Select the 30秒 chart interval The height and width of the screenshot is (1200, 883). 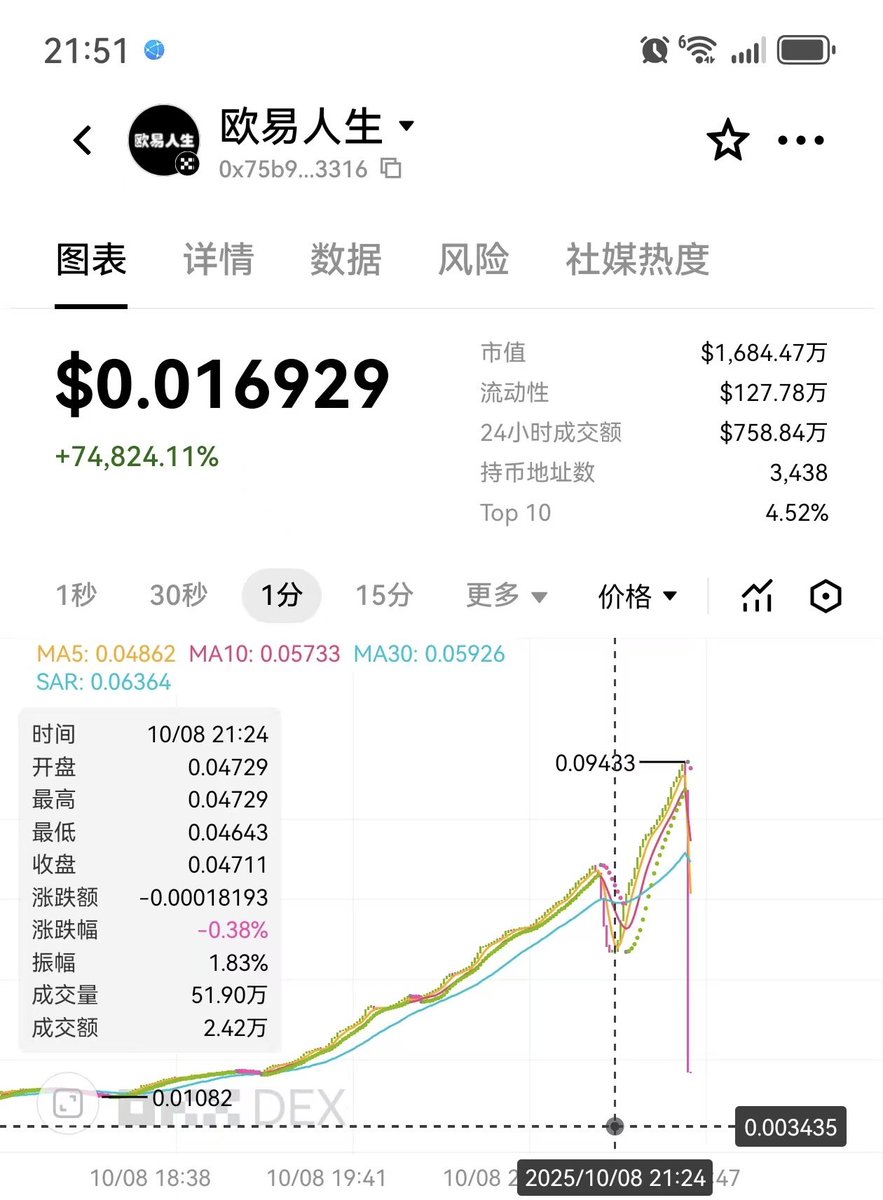click(x=178, y=596)
